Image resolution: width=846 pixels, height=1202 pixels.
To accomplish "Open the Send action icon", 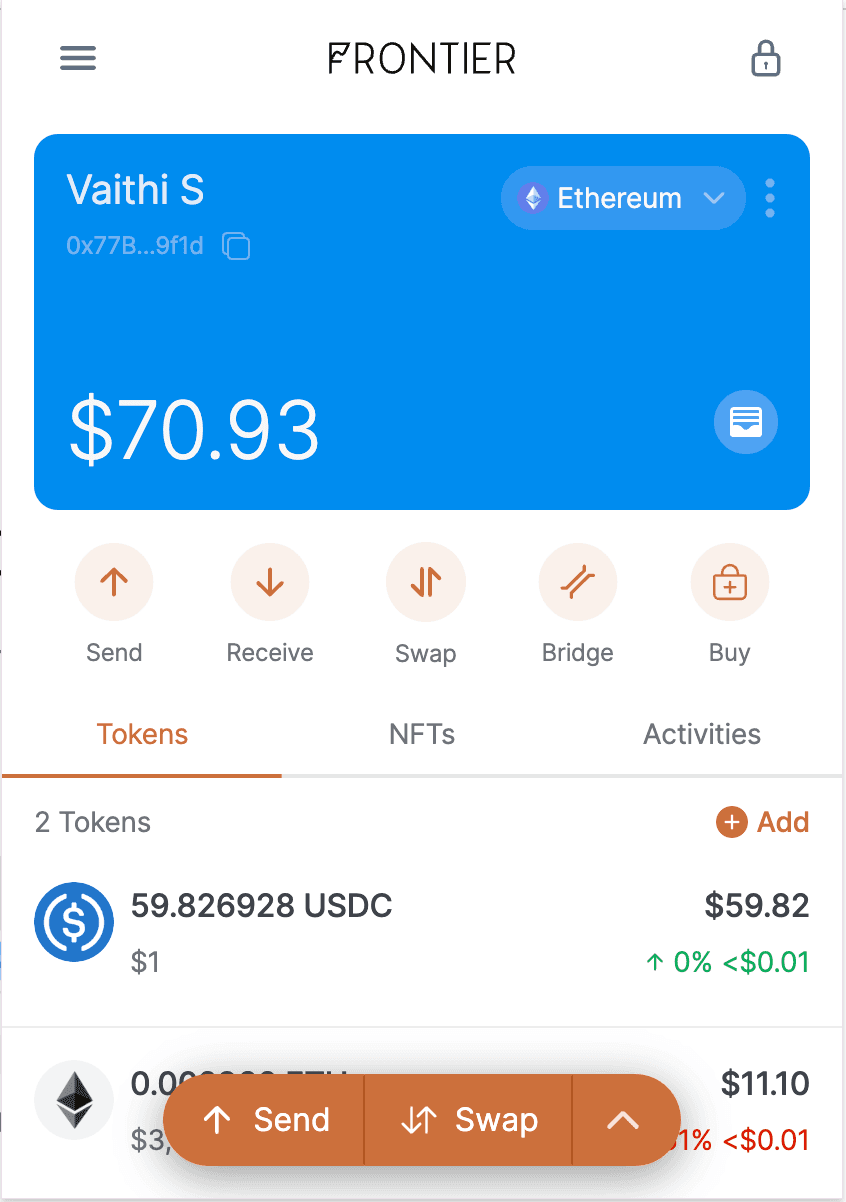I will click(113, 581).
